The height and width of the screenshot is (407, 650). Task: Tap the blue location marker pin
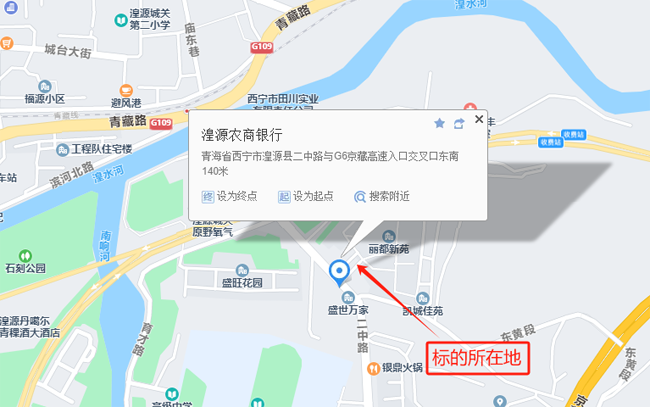point(339,270)
